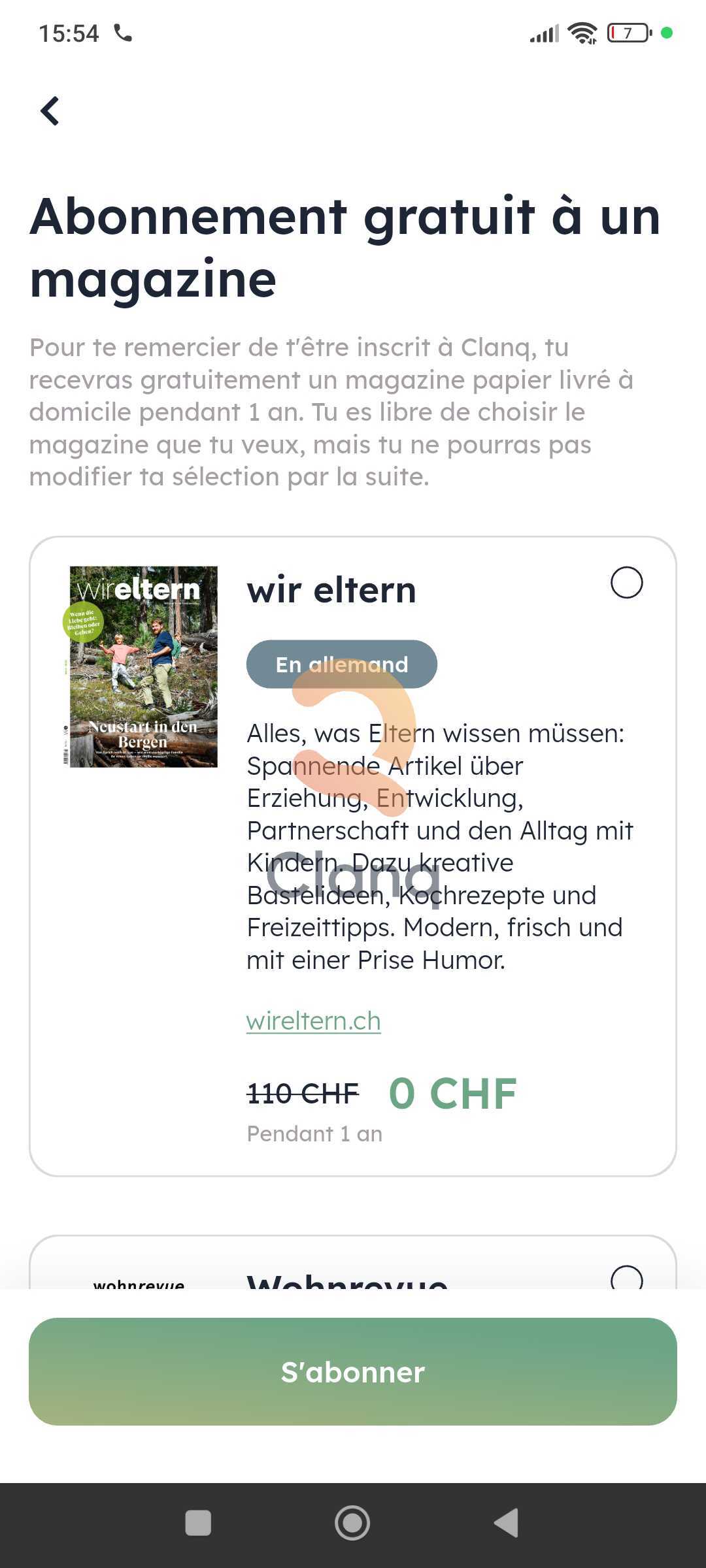Open recent apps from the navigation bar
This screenshot has height=1568, width=706.
(198, 1523)
